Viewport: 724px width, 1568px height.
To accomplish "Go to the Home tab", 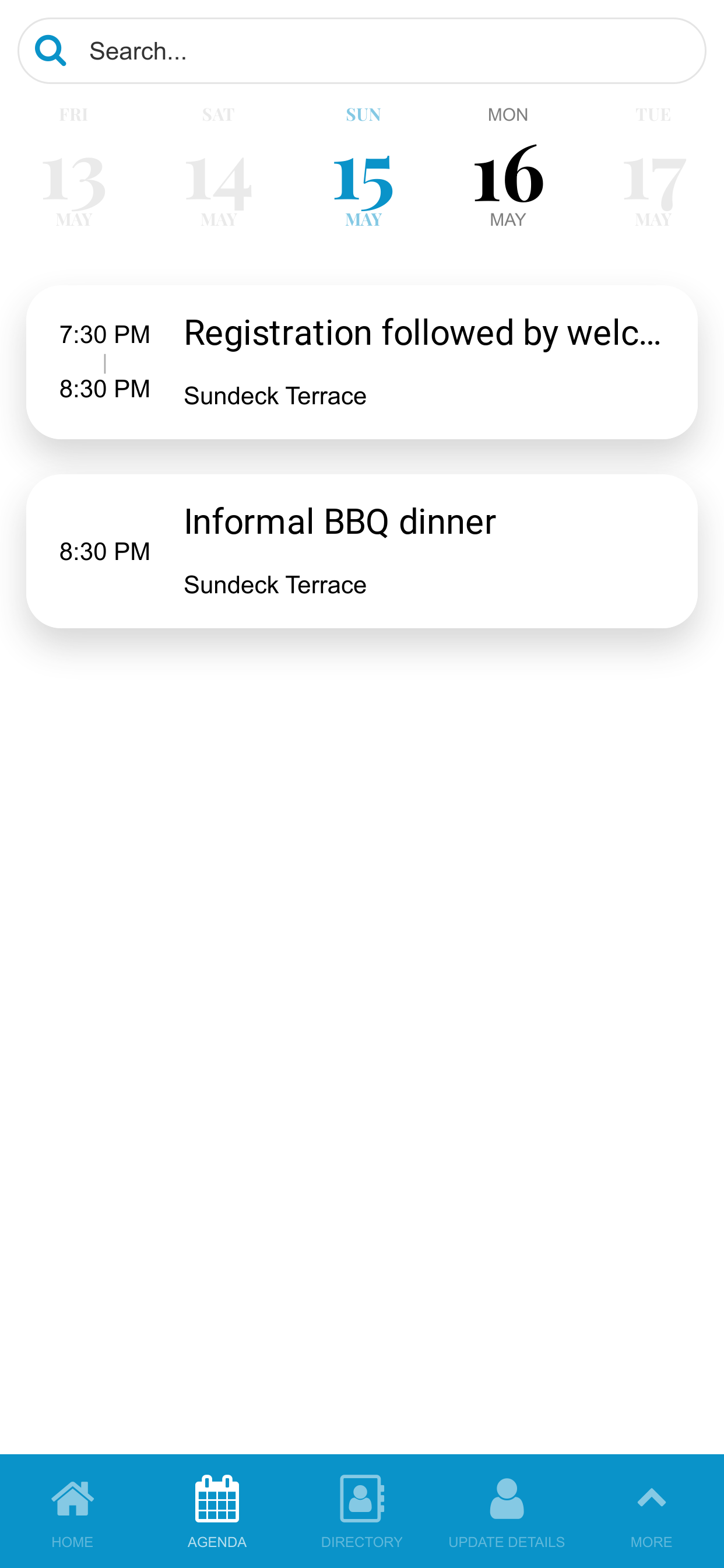I will pos(72,1511).
